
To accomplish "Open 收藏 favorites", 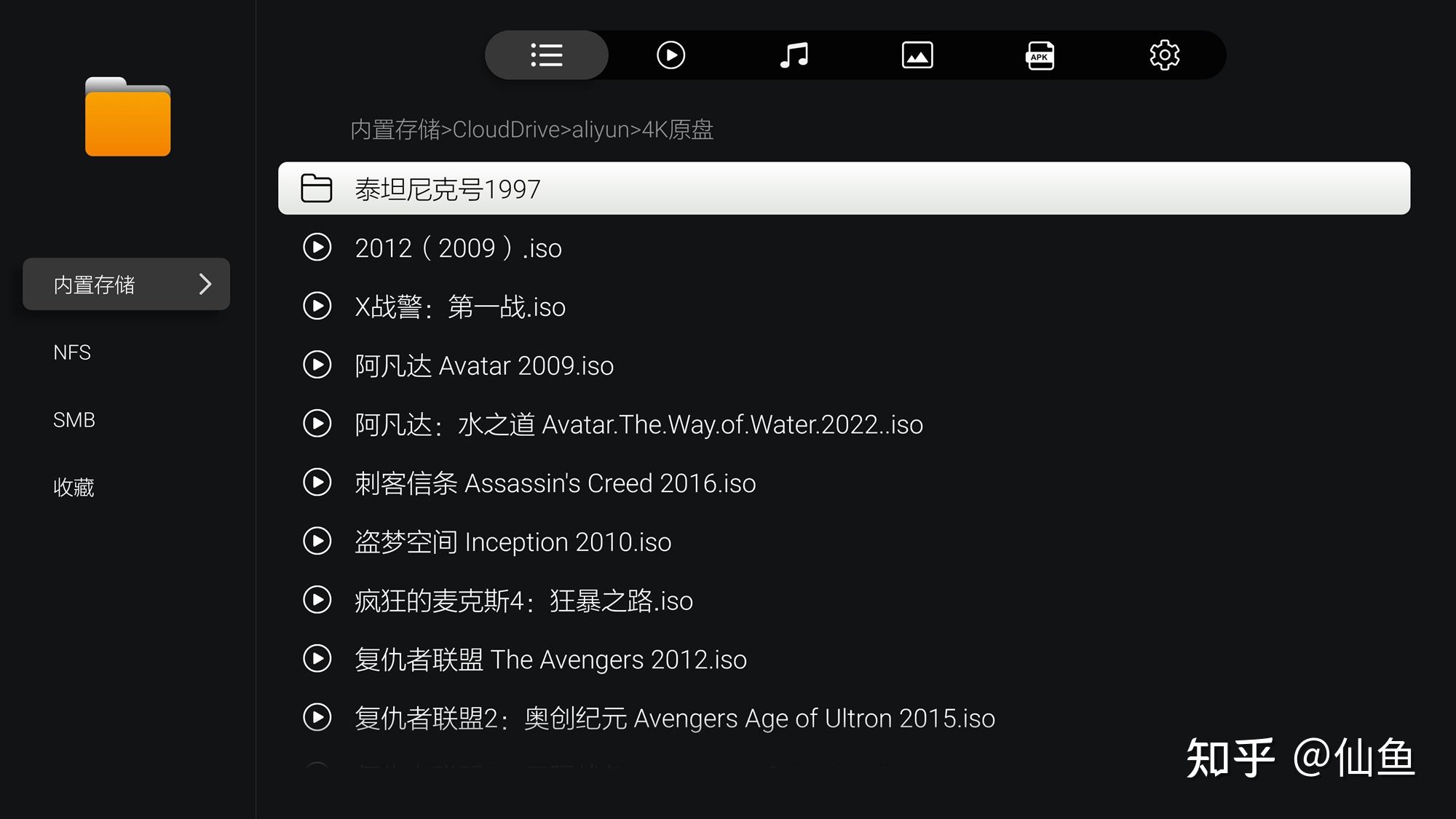I will coord(74,487).
